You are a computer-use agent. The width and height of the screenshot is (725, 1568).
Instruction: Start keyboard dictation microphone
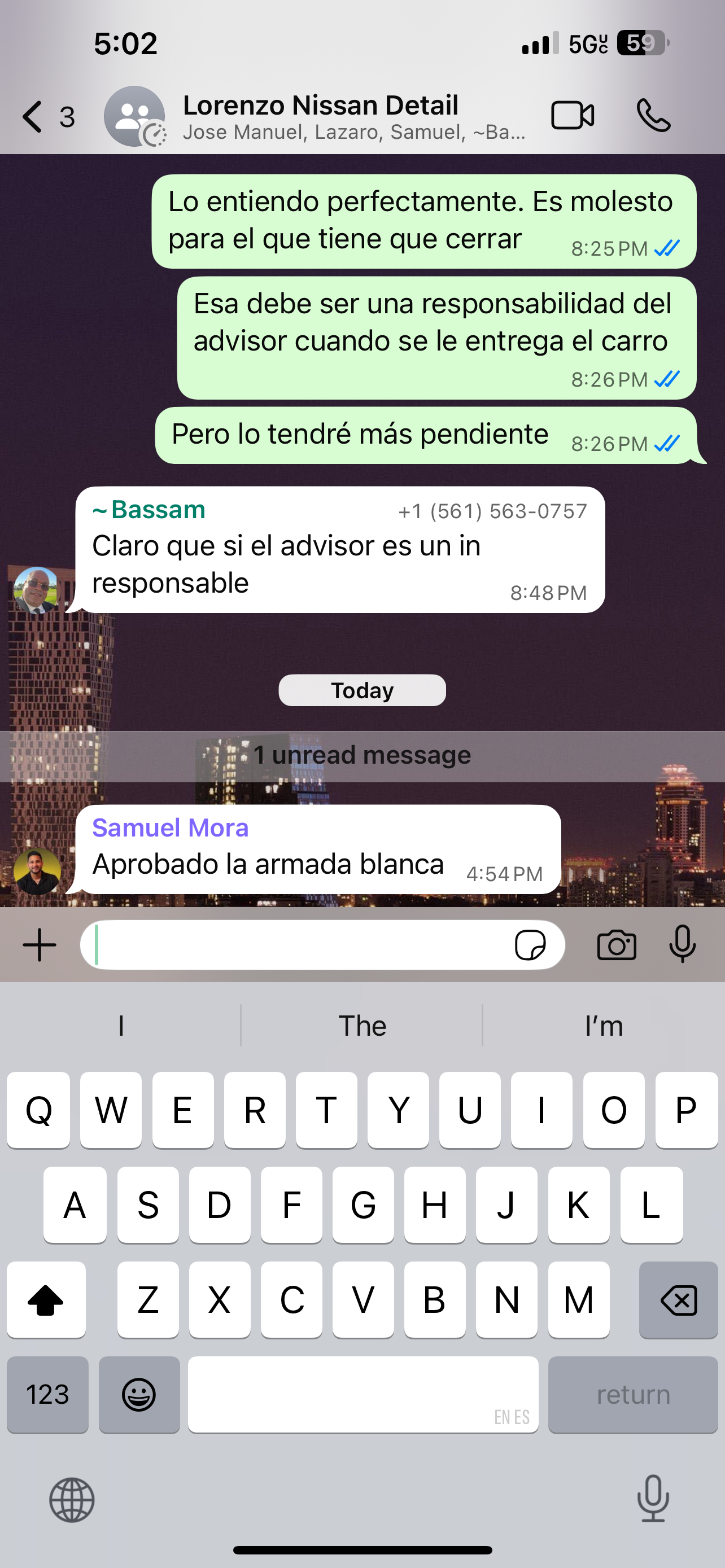tap(653, 1499)
